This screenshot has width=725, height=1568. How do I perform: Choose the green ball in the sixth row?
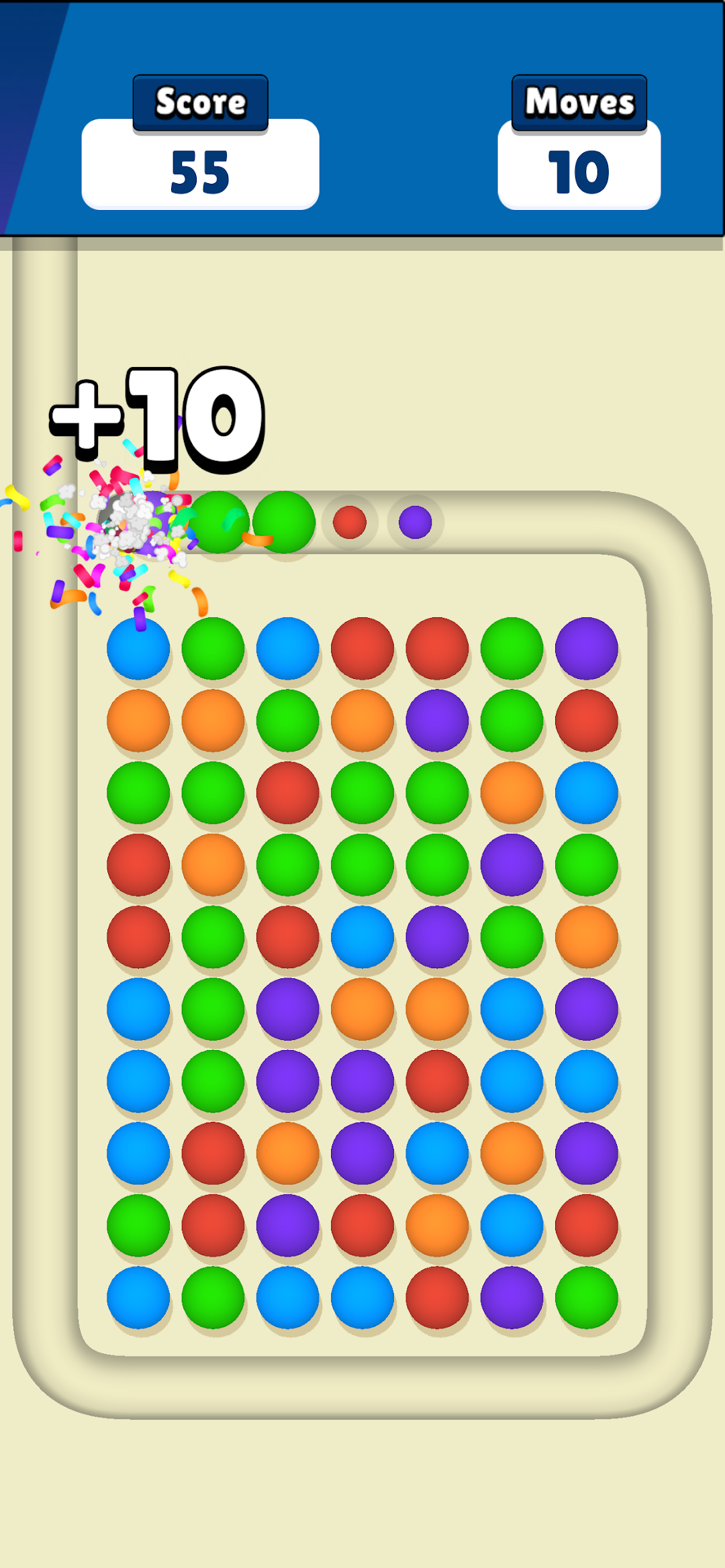click(x=213, y=1009)
